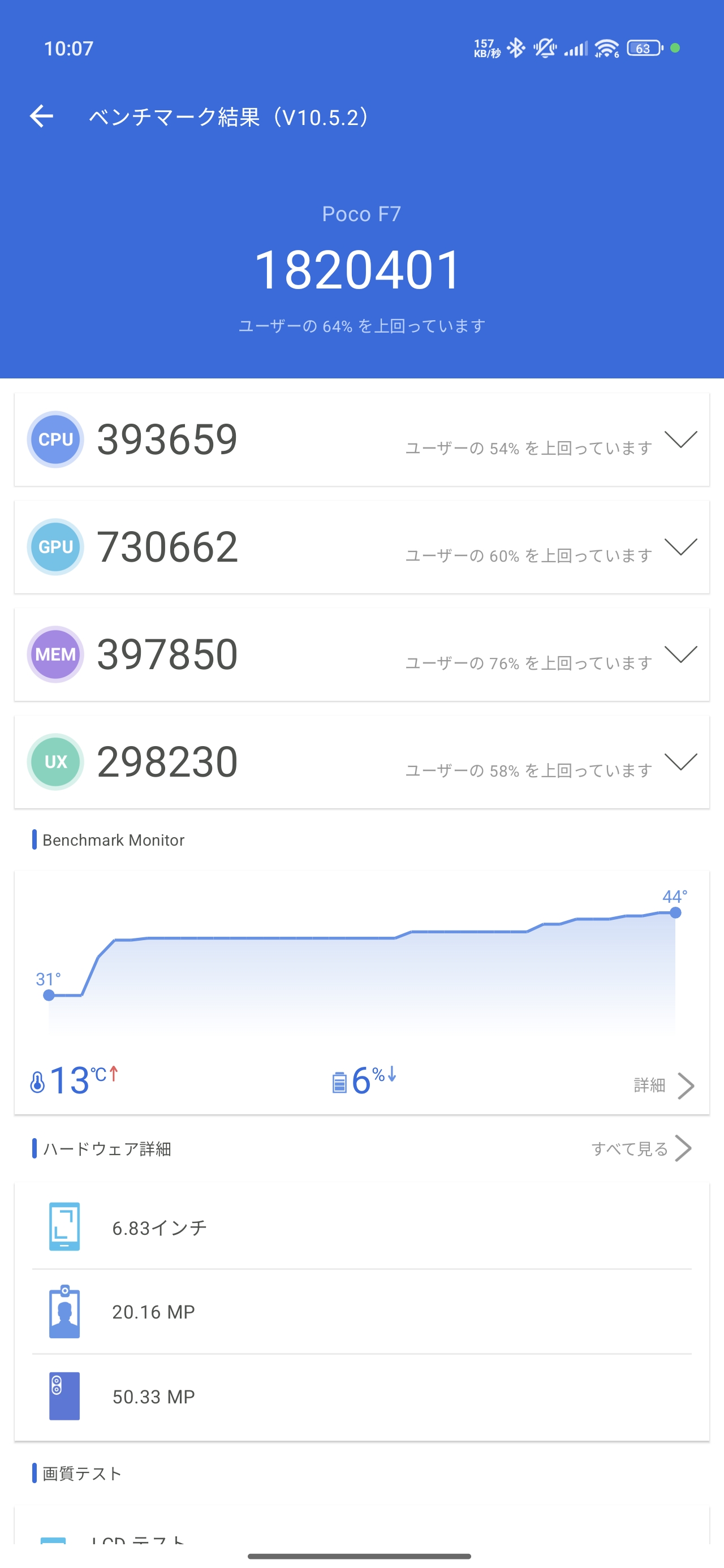Screen dimensions: 724x1568
Task: Expand the CPU score details
Action: point(680,440)
